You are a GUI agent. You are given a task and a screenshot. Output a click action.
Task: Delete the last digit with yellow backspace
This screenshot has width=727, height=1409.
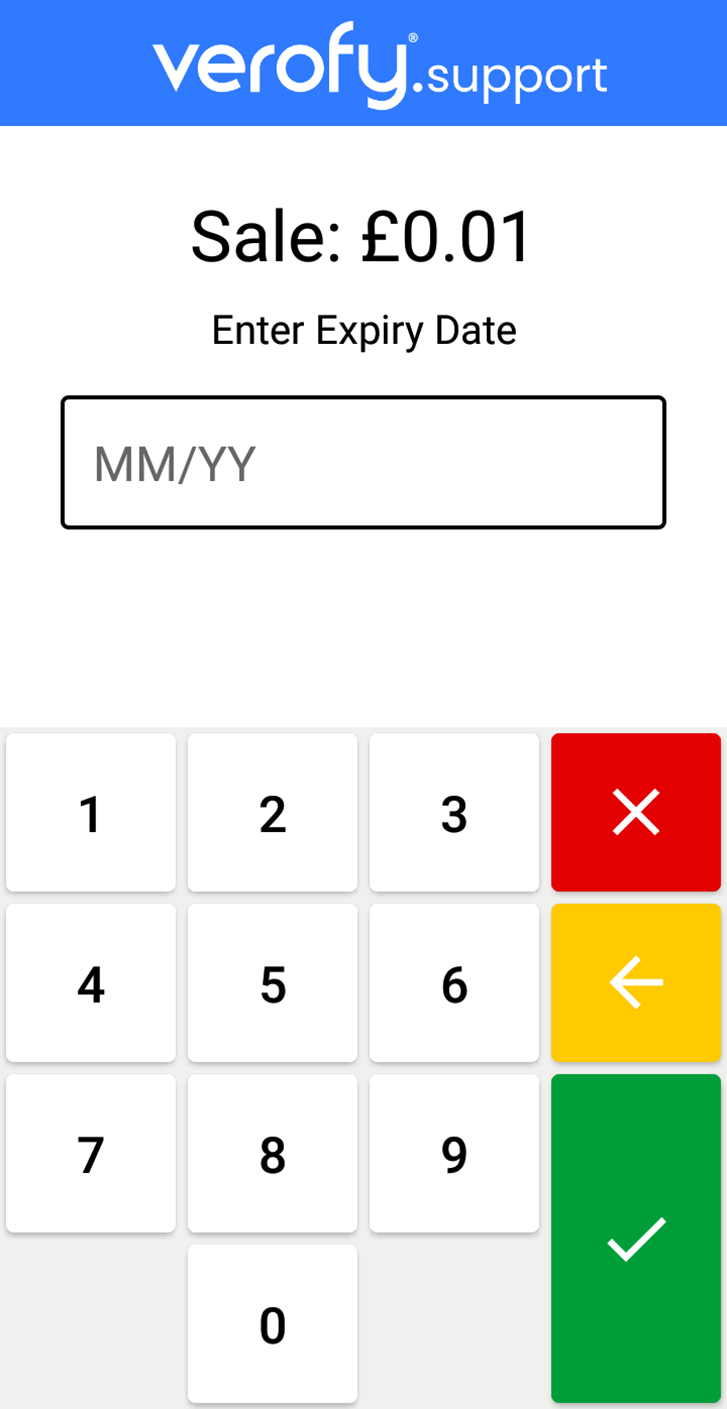[x=636, y=983]
